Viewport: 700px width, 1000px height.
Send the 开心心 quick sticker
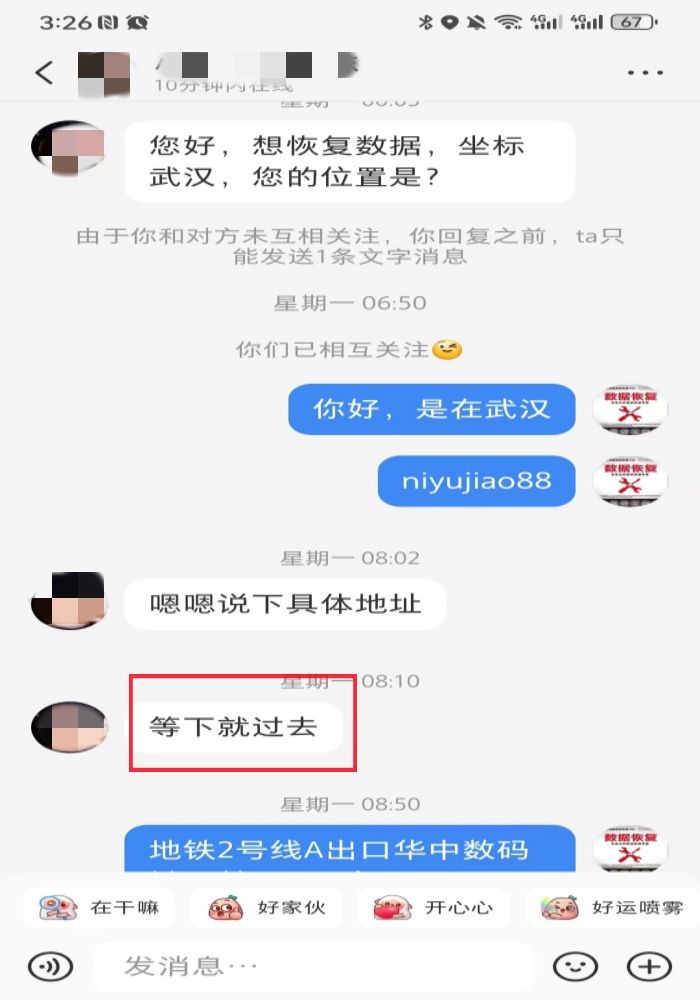click(434, 908)
